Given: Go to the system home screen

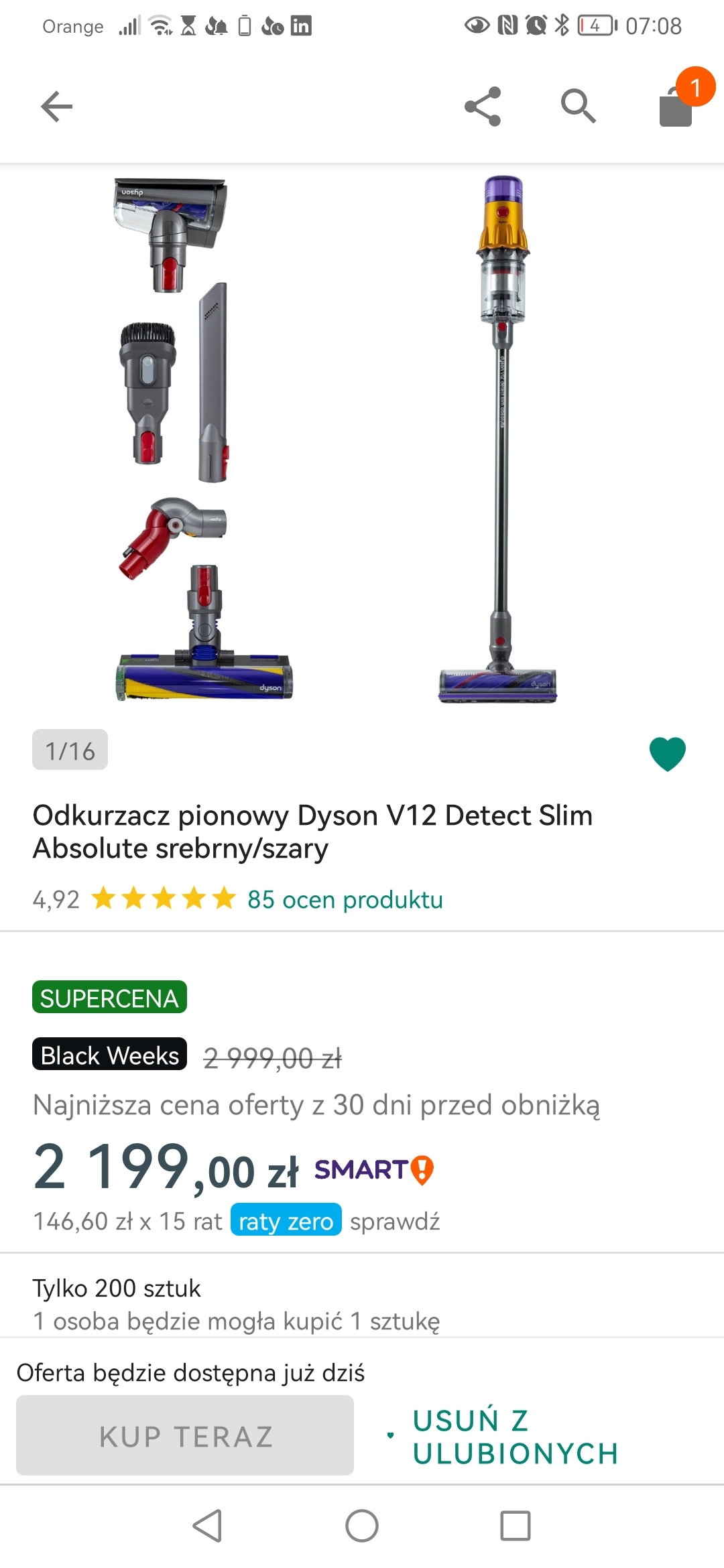Looking at the screenshot, I should click(362, 1526).
